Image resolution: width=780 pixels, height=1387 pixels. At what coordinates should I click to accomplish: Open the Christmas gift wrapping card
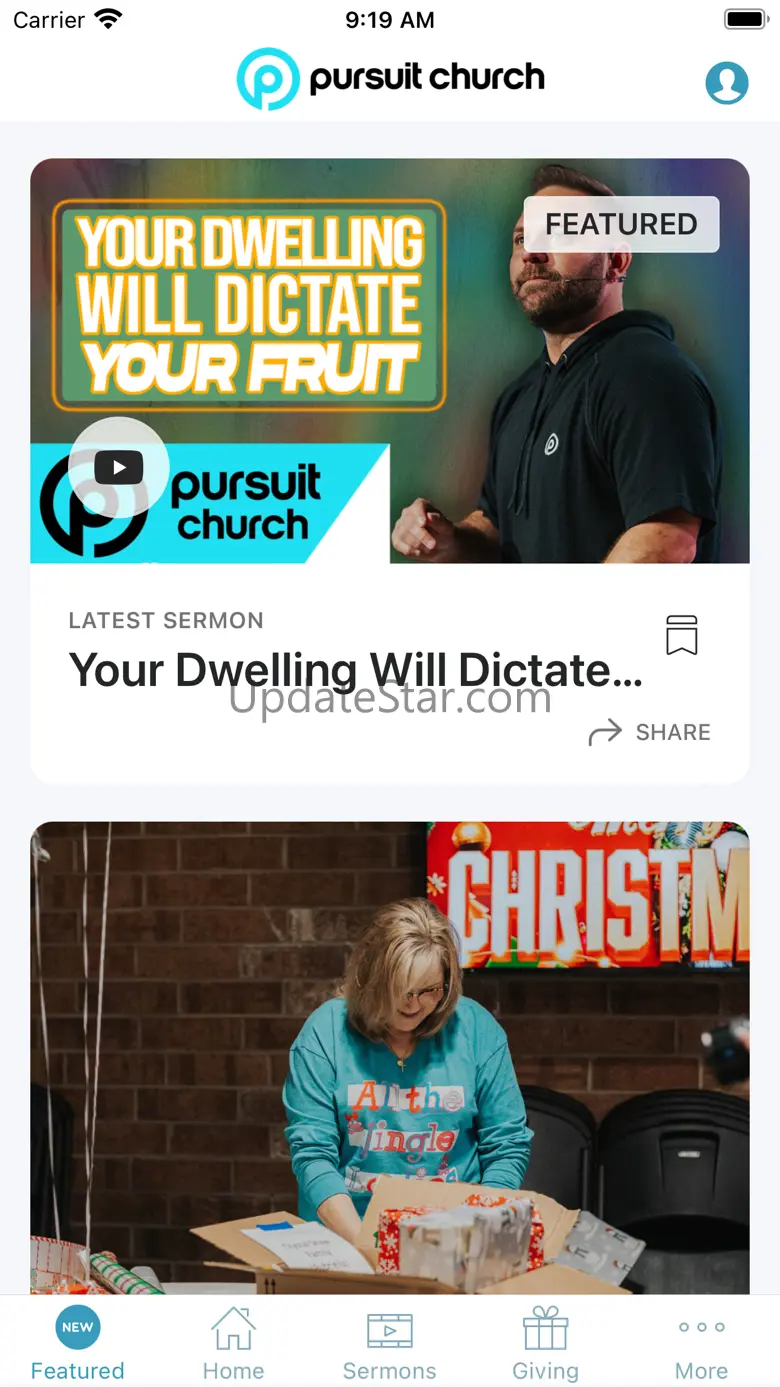(x=390, y=1057)
